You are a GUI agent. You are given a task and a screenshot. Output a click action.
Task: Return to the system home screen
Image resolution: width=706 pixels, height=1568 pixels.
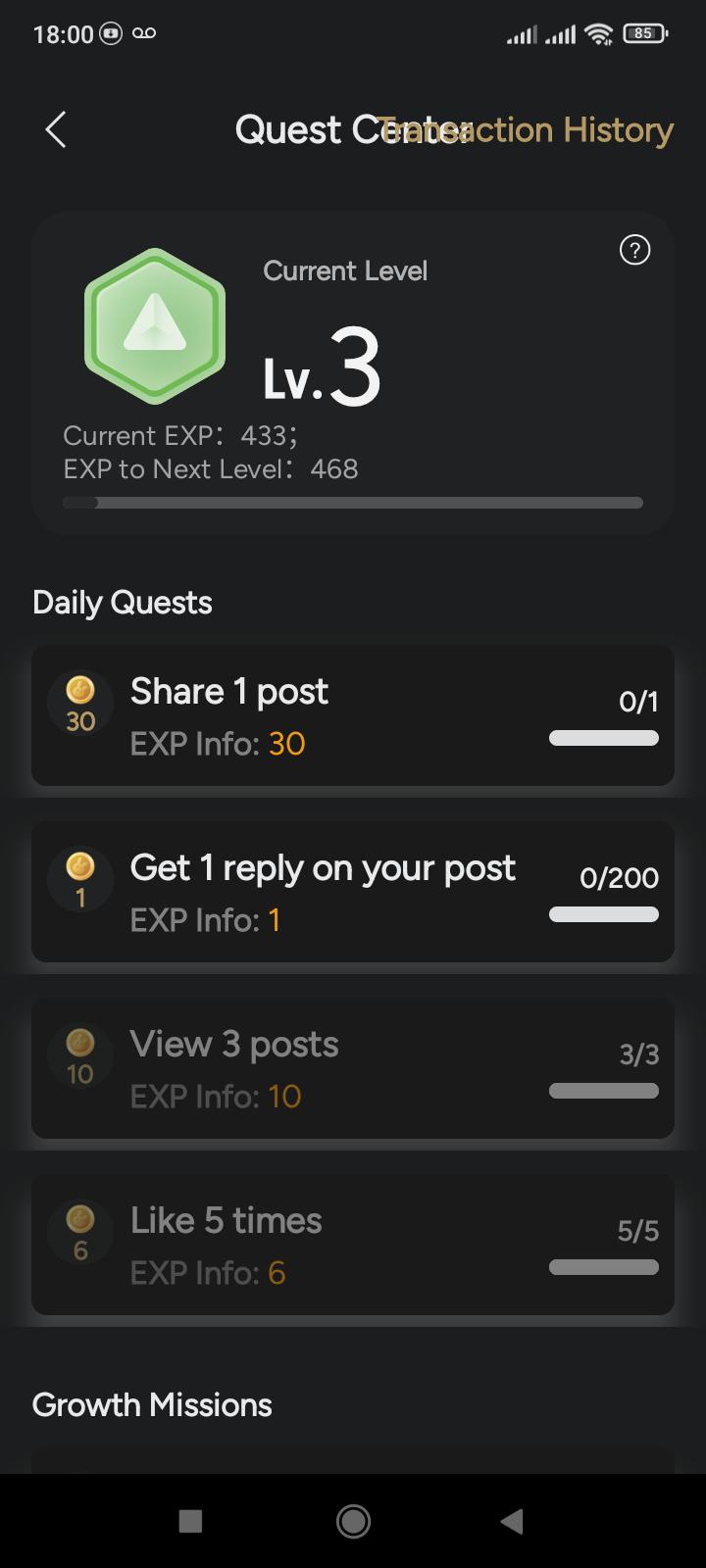[353, 1521]
